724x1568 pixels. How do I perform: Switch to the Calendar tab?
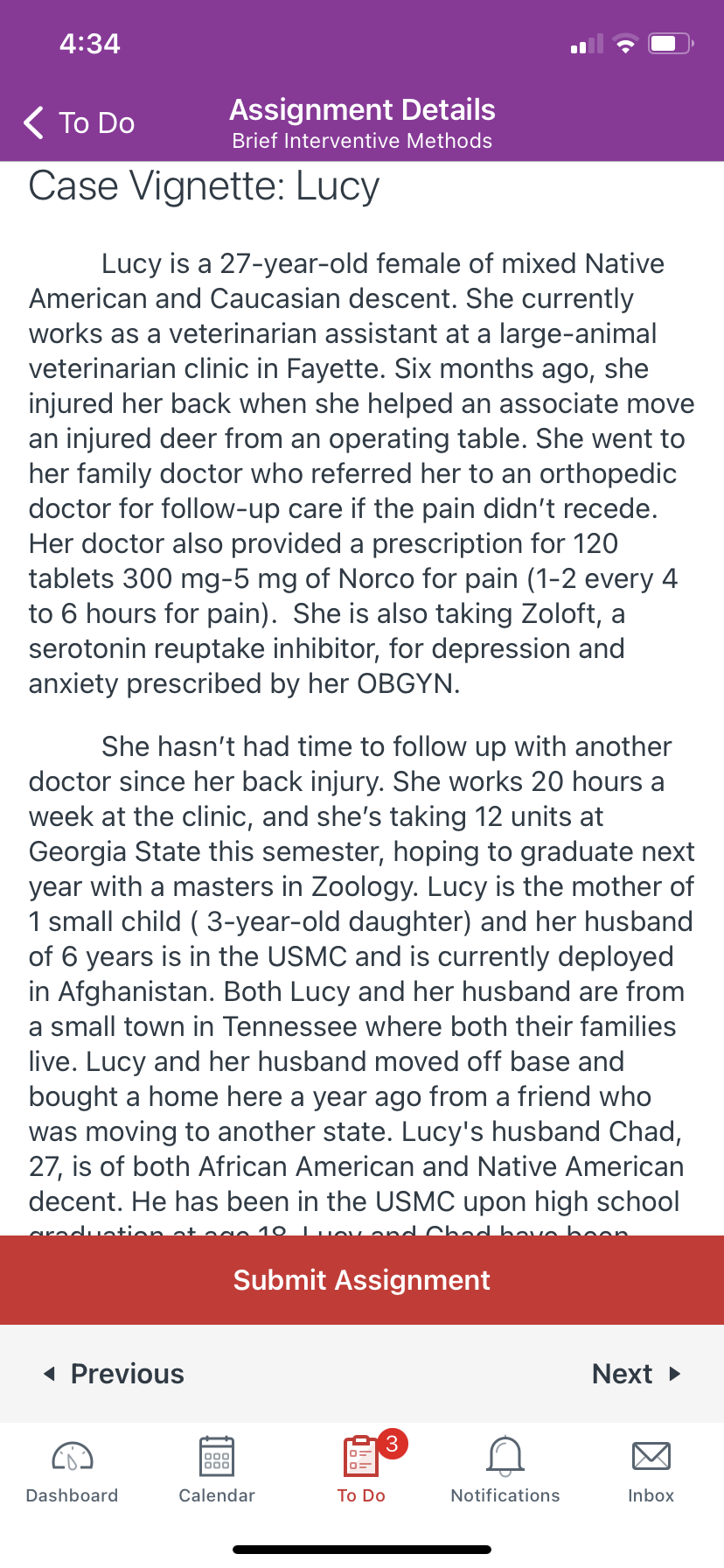pyautogui.click(x=217, y=1470)
